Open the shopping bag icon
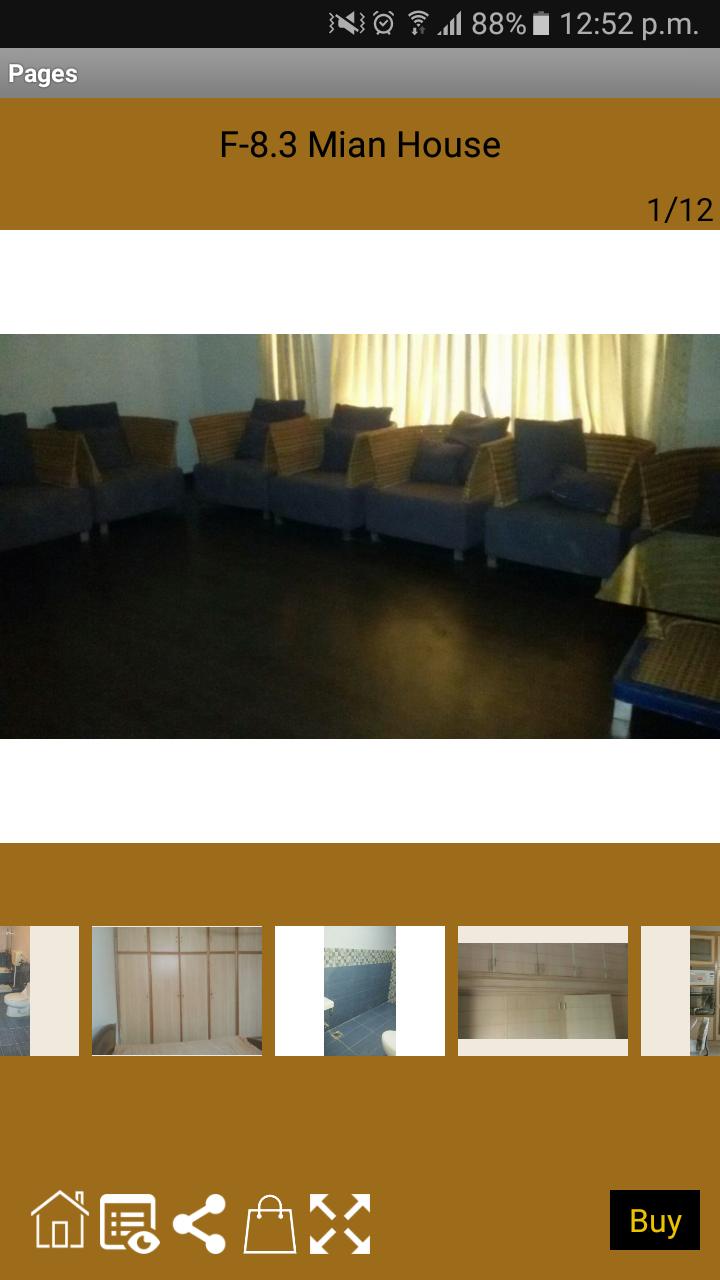This screenshot has height=1280, width=720. click(270, 1223)
